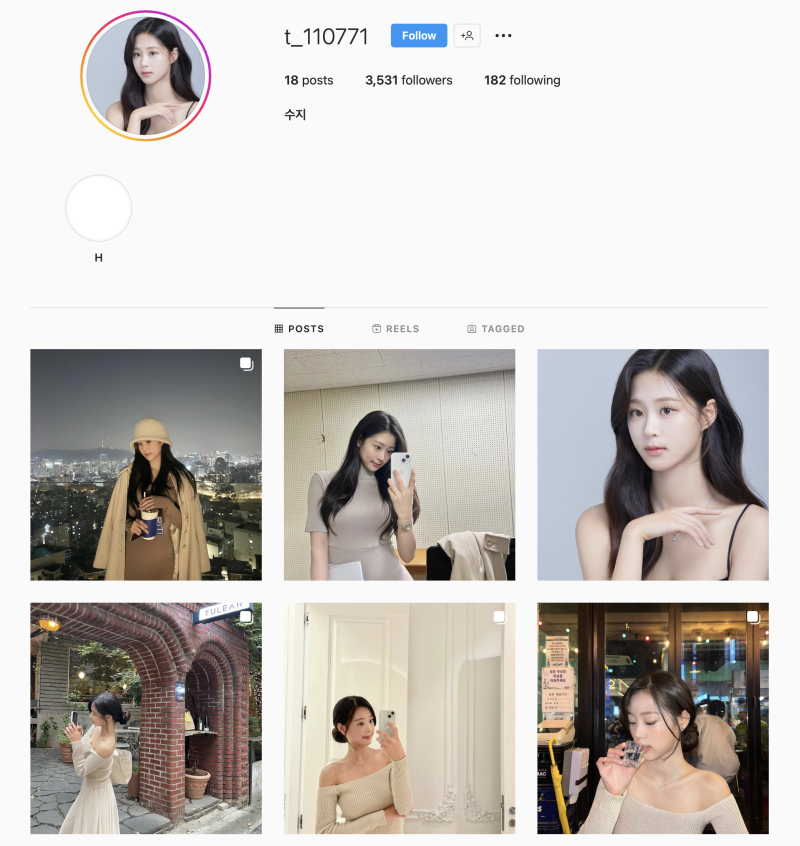This screenshot has height=846, width=800.
Task: Open the studio portrait post
Action: pyautogui.click(x=652, y=464)
